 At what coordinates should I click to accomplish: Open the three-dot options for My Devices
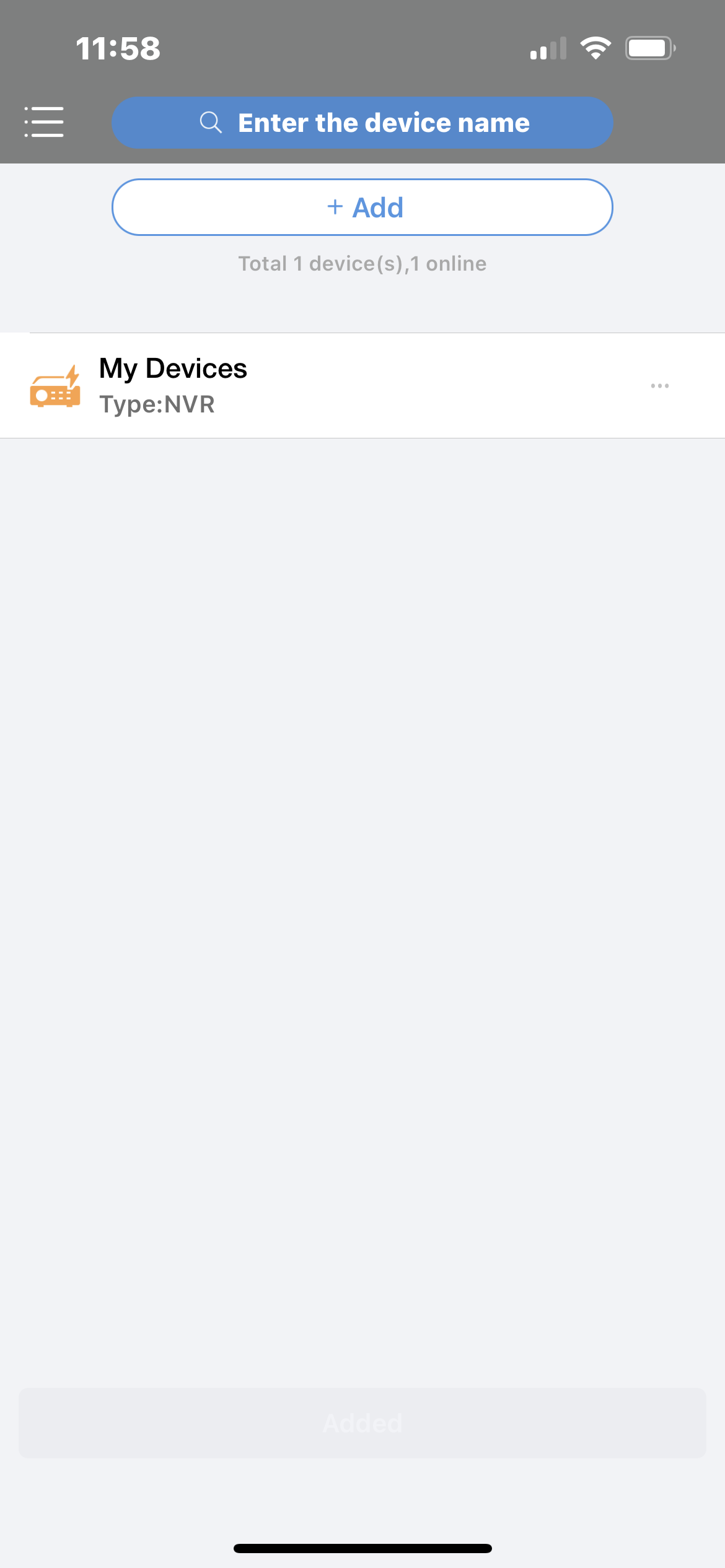point(659,386)
